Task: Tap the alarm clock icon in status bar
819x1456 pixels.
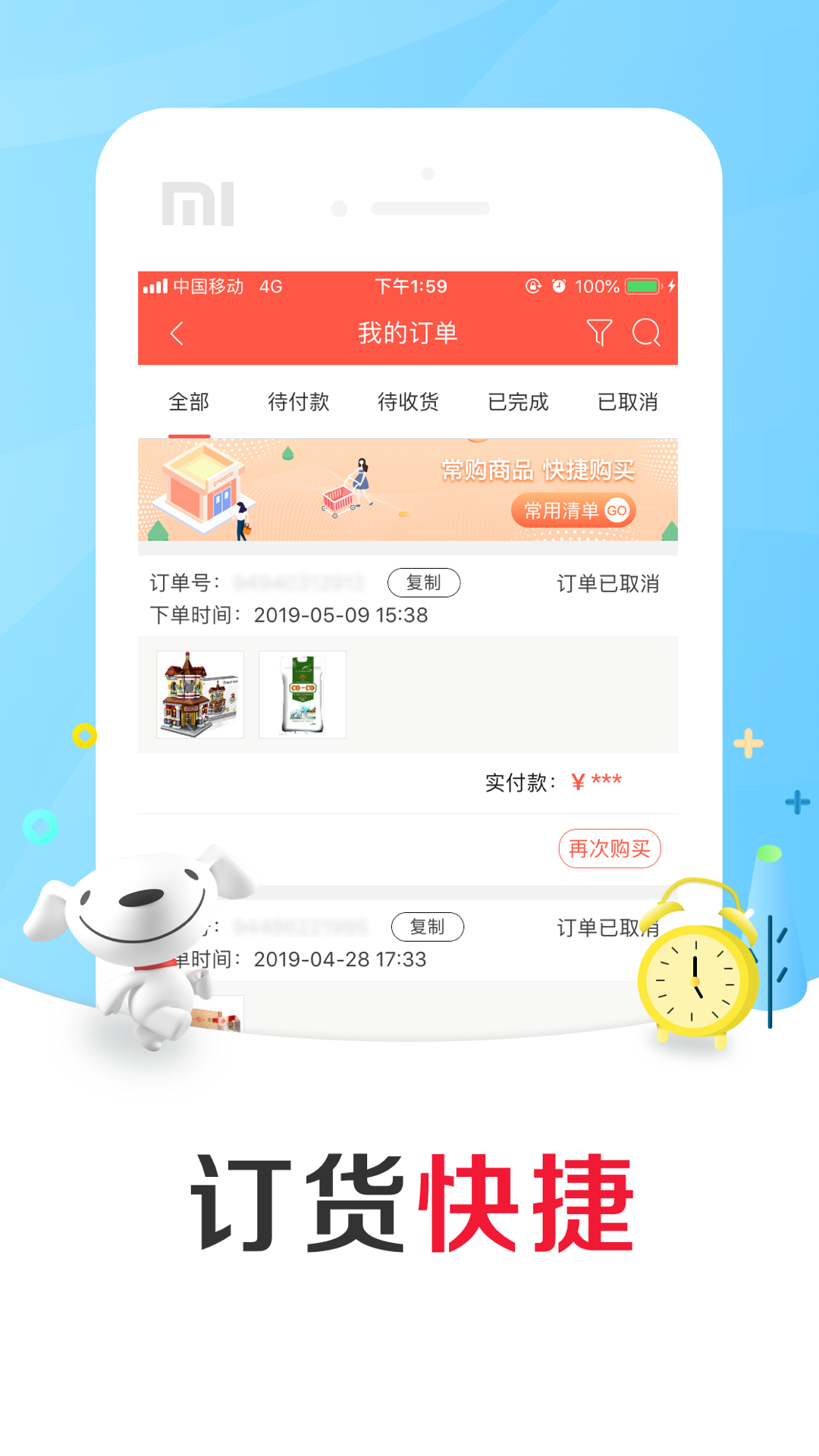Action: click(x=559, y=286)
